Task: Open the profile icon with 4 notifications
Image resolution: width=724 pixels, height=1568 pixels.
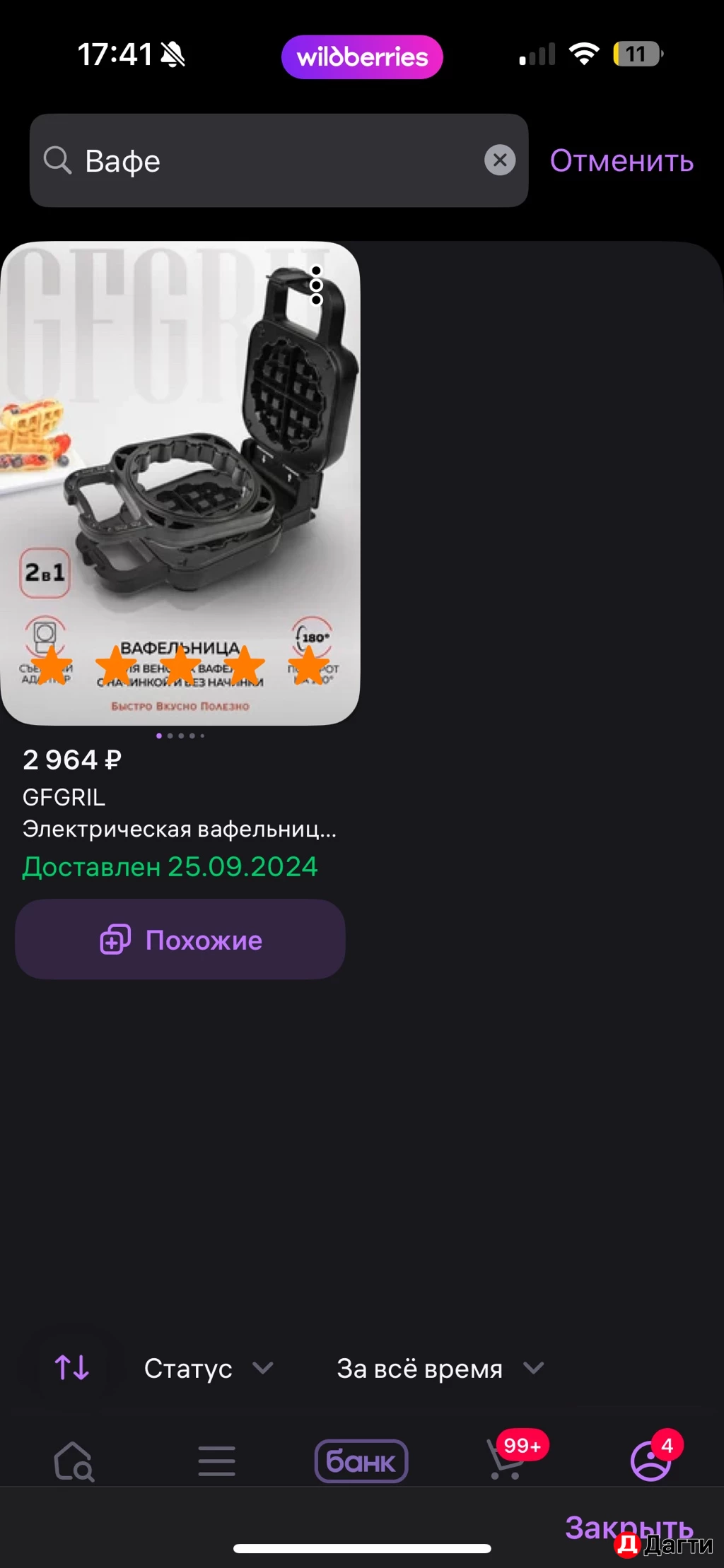Action: (650, 1461)
